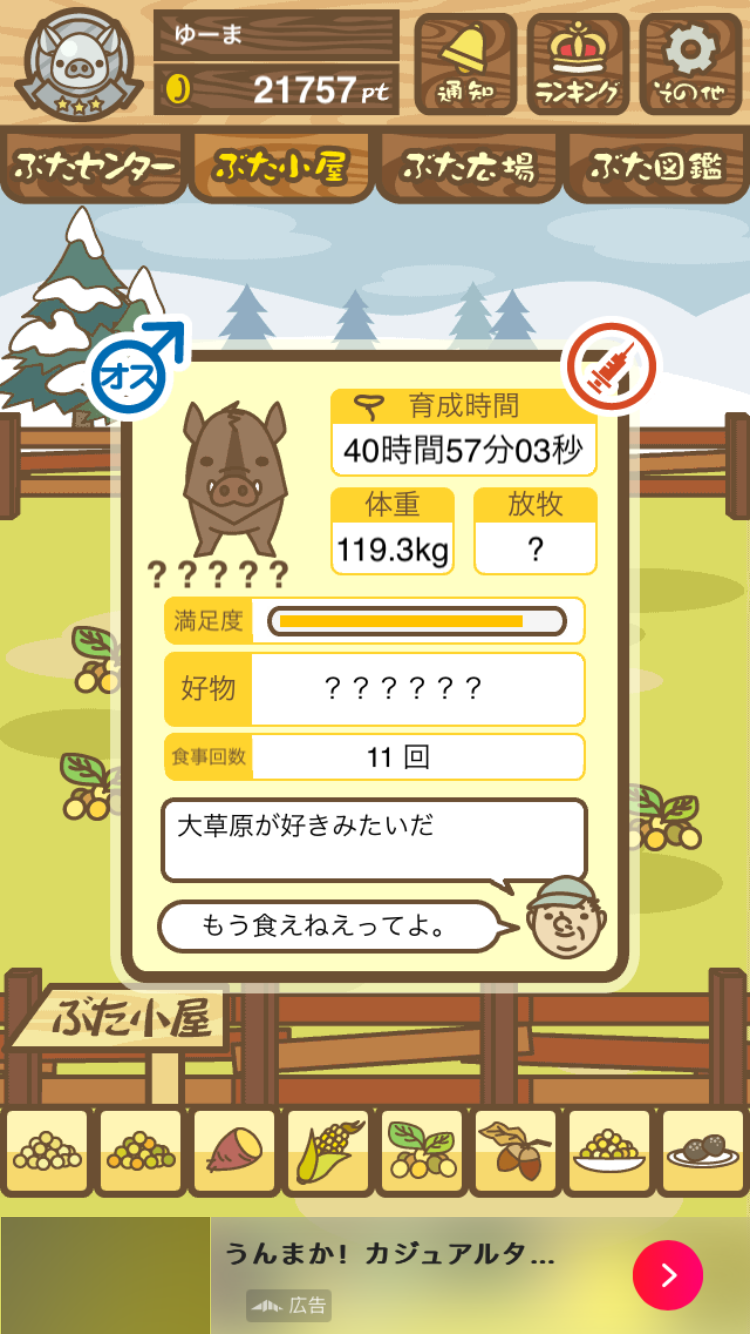Image resolution: width=750 pixels, height=1334 pixels.
Task: Select the dark truffle plate food
Action: point(704,1152)
